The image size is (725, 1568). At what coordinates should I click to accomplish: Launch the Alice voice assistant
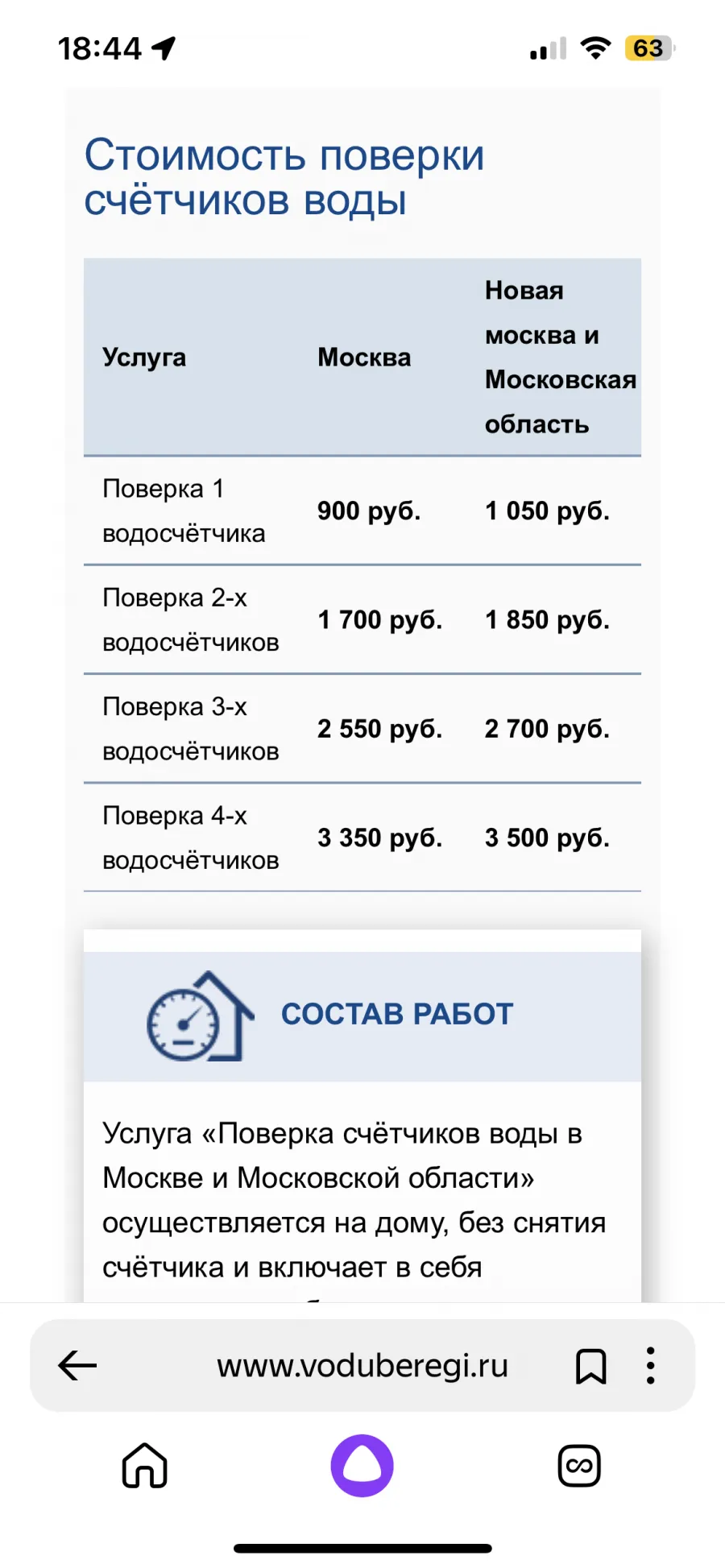[x=362, y=1466]
